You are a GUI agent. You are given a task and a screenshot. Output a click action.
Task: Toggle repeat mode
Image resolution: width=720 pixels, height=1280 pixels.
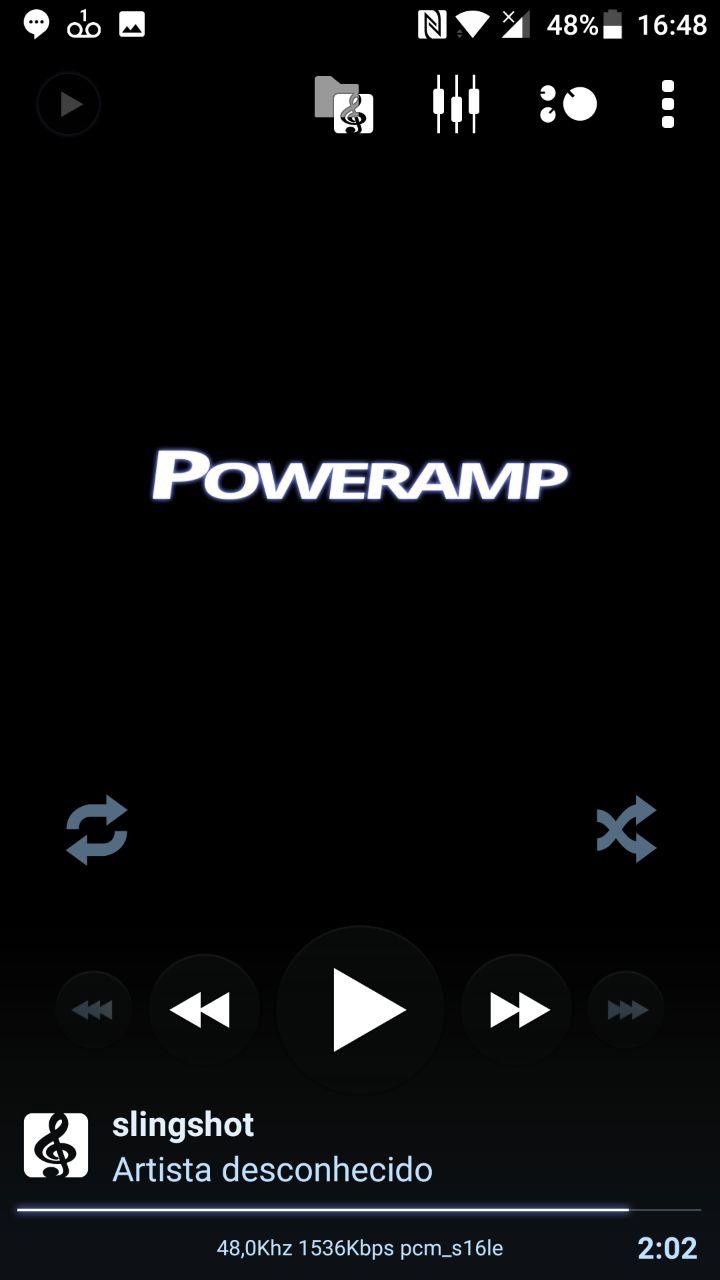point(97,829)
